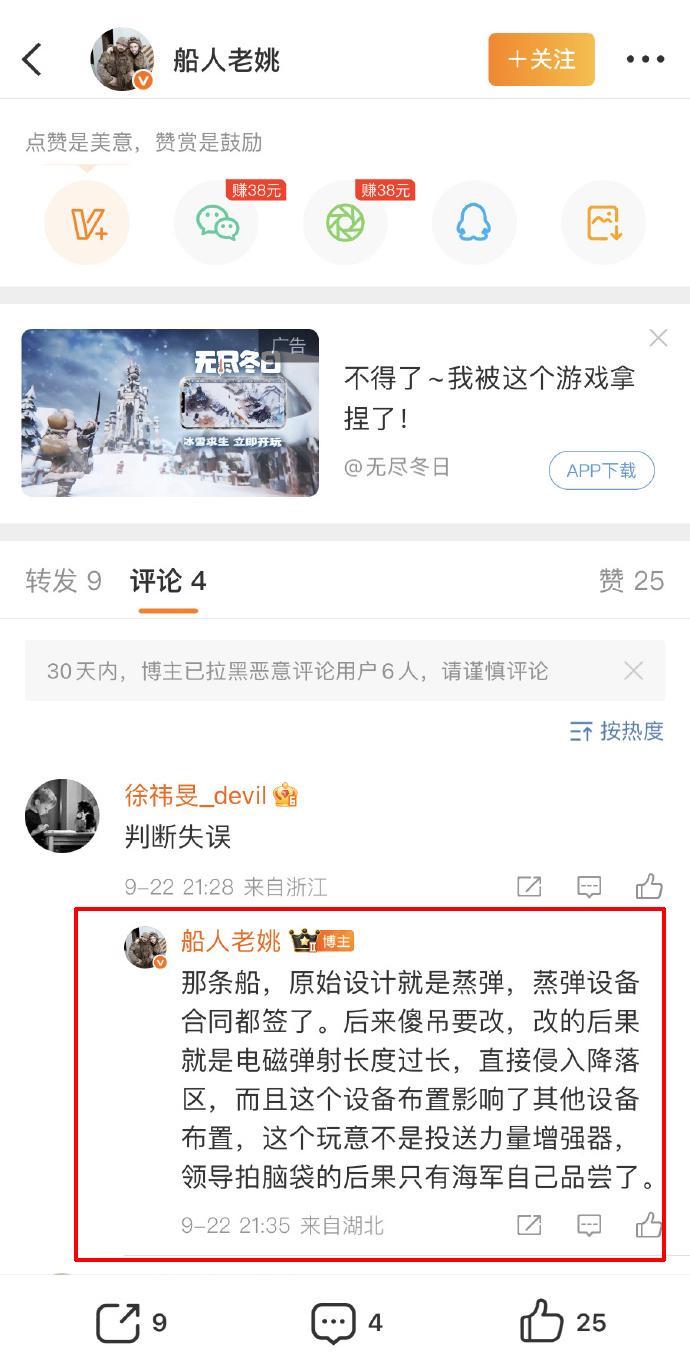This screenshot has width=690, height=1363.
Task: Switch to the 转发 9 tab
Action: click(64, 581)
